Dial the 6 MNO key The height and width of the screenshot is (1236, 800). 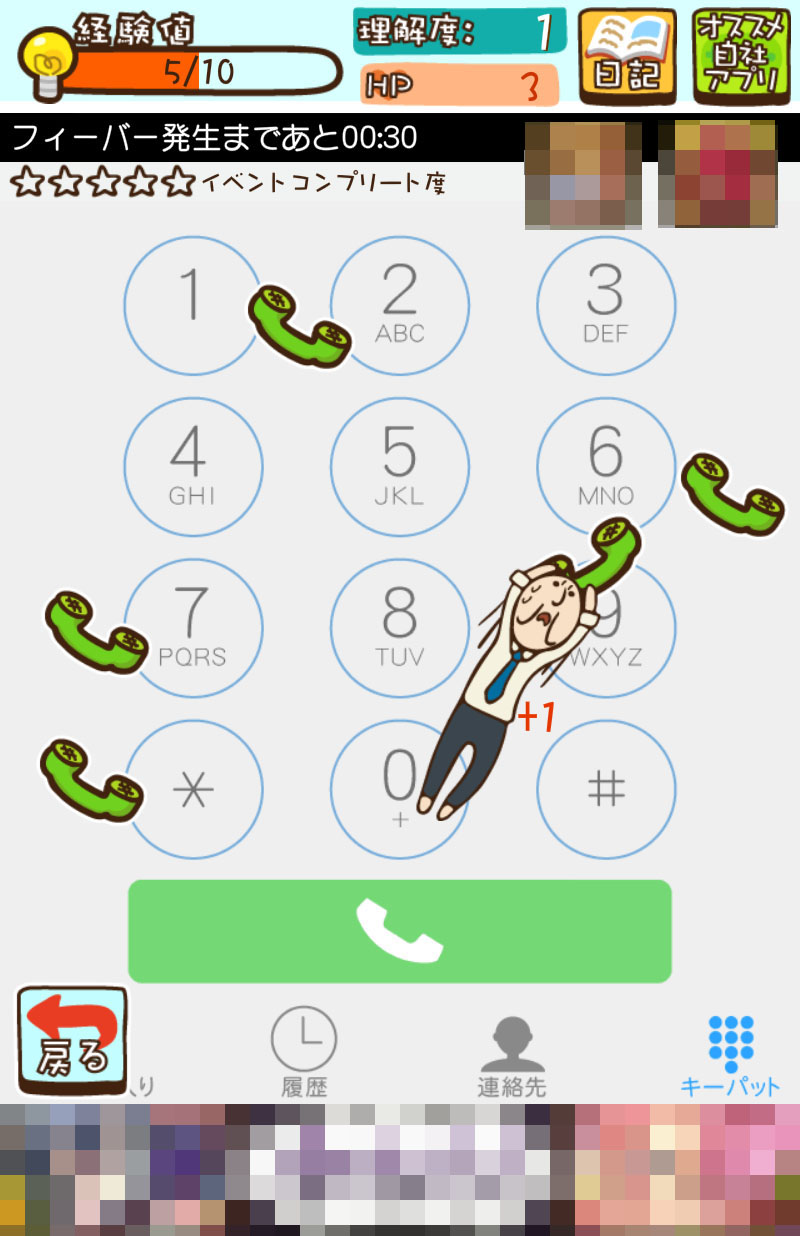[606, 467]
